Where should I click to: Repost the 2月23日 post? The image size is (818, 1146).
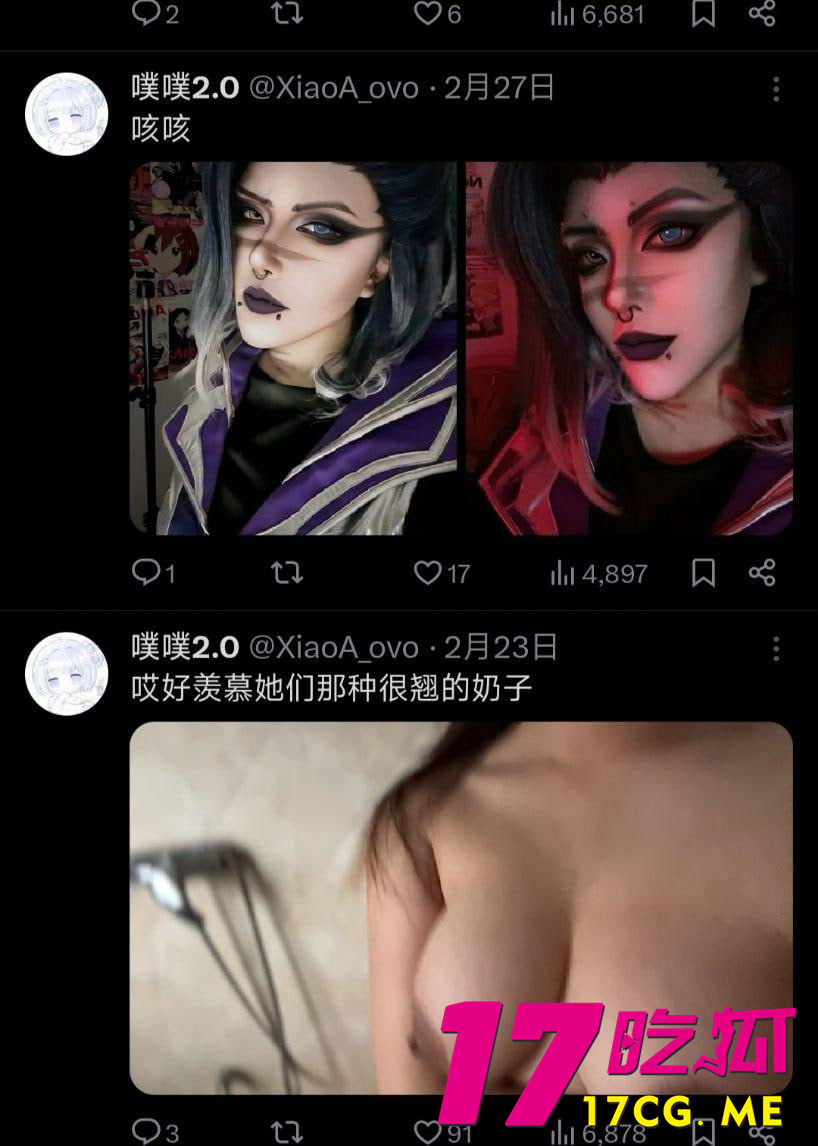[x=287, y=1132]
